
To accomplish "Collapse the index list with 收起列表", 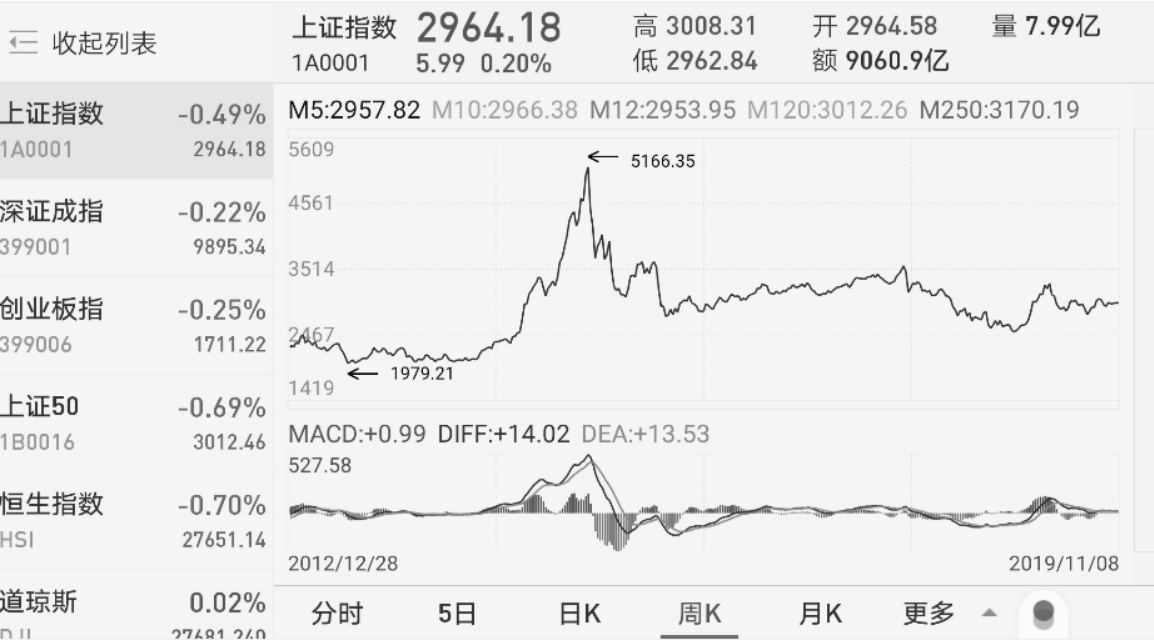I will click(84, 44).
